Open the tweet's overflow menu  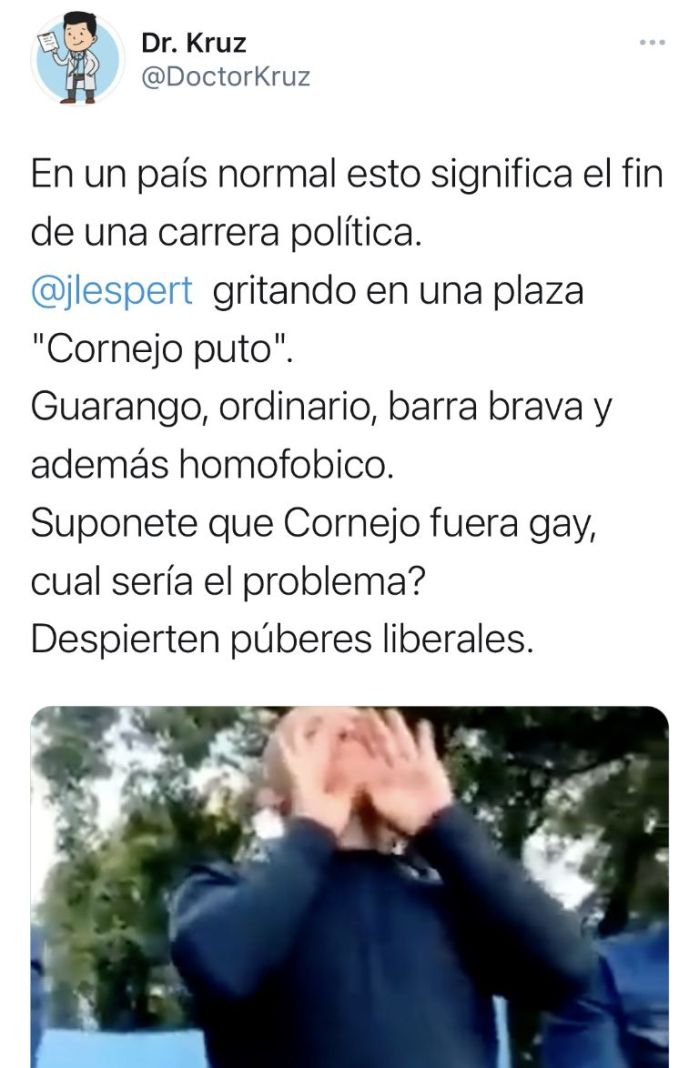point(651,42)
